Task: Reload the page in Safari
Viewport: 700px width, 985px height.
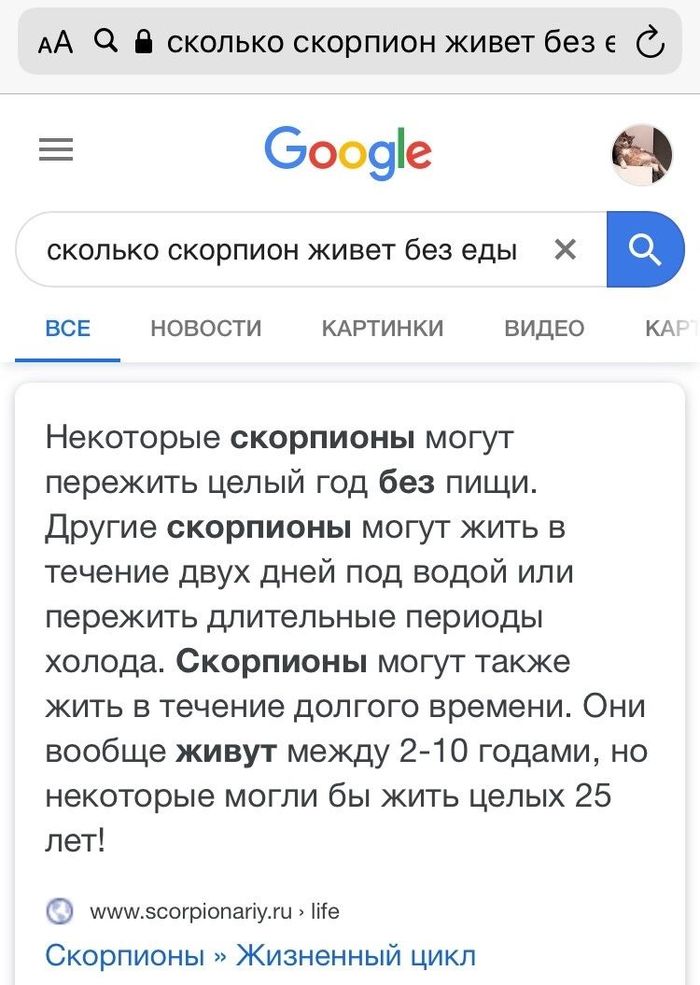Action: point(651,42)
